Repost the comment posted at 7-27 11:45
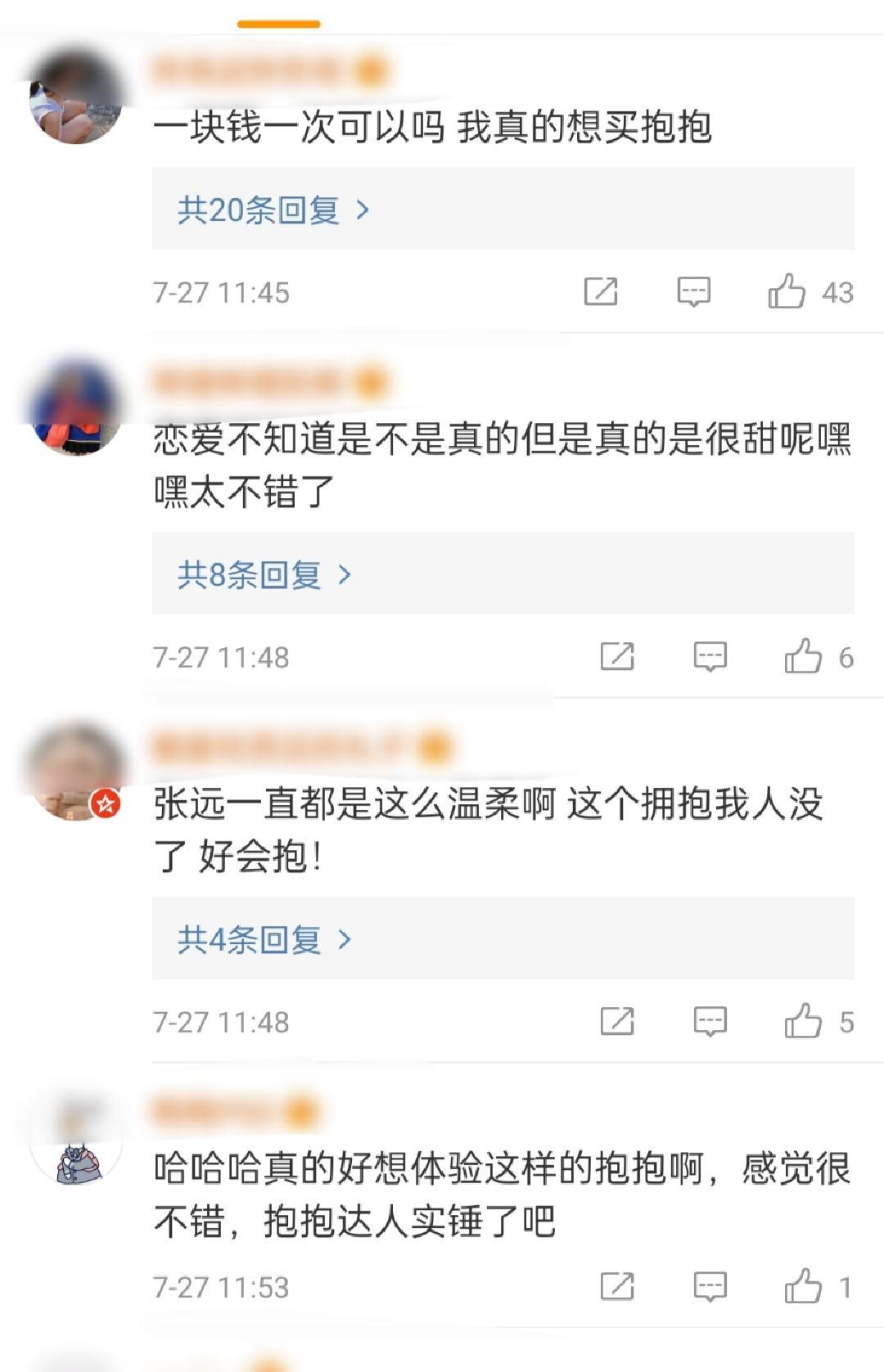This screenshot has width=884, height=1372. pyautogui.click(x=600, y=292)
